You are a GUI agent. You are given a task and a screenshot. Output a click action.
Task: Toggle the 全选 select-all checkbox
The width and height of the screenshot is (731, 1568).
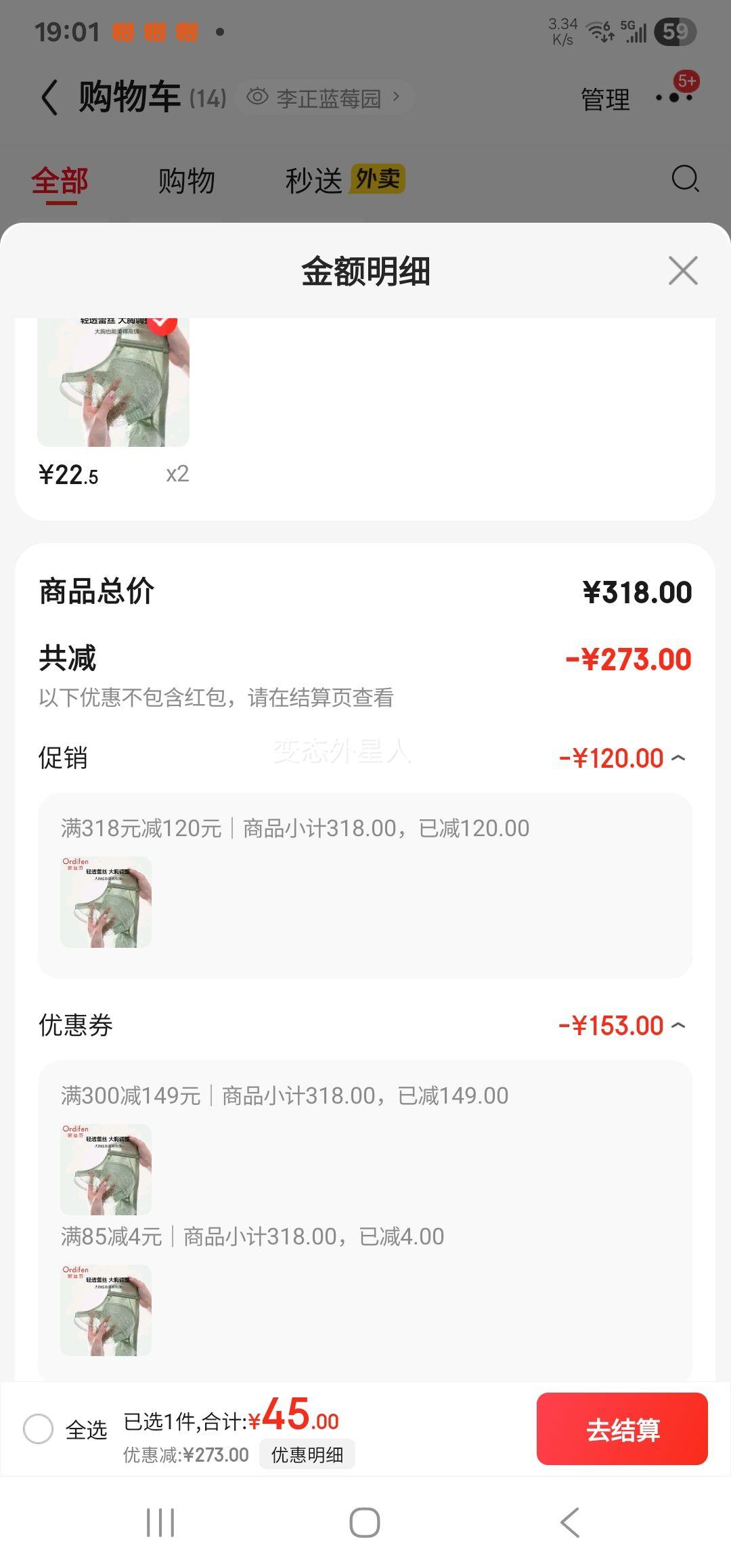coord(39,1429)
